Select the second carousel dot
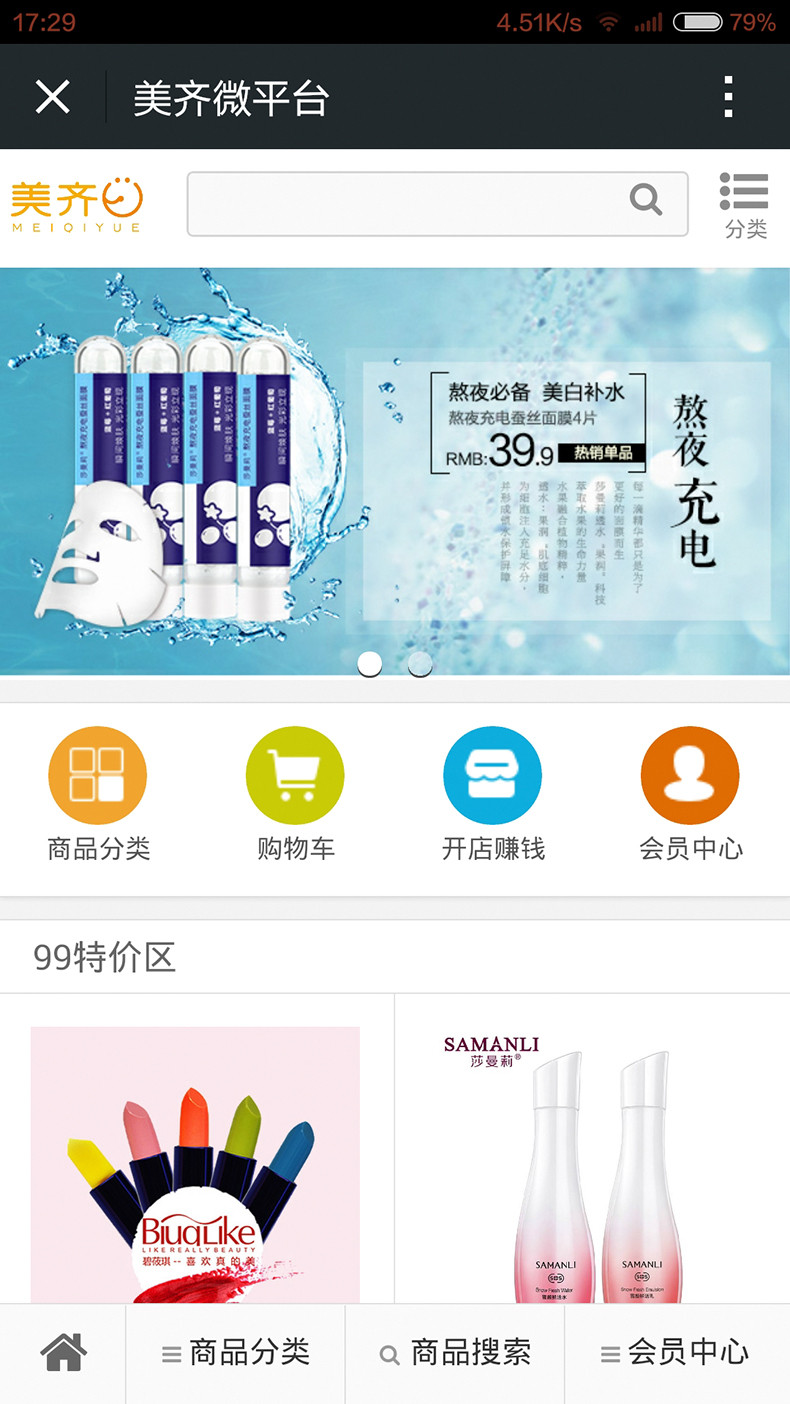This screenshot has width=790, height=1404. [420, 663]
